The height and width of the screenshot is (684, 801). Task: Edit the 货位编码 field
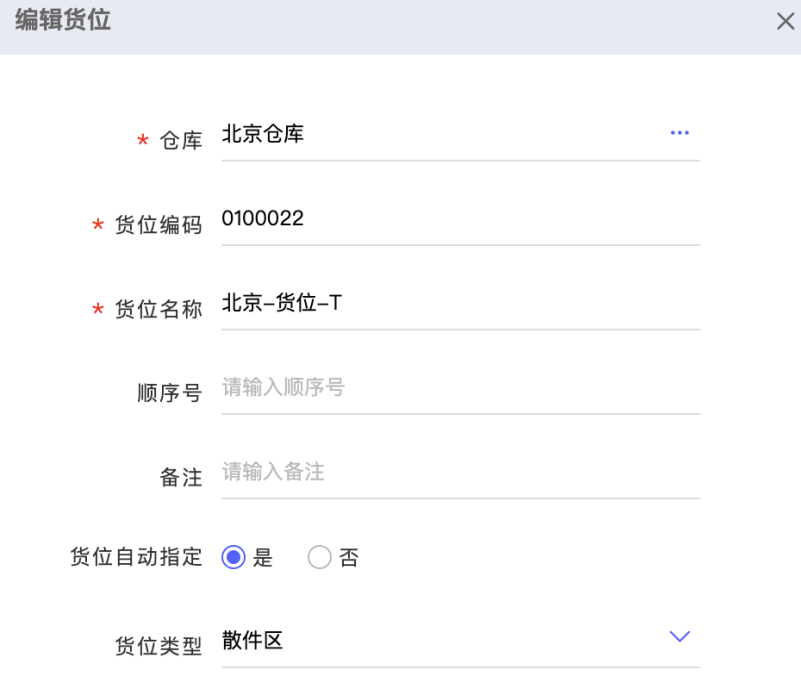pyautogui.click(x=460, y=219)
